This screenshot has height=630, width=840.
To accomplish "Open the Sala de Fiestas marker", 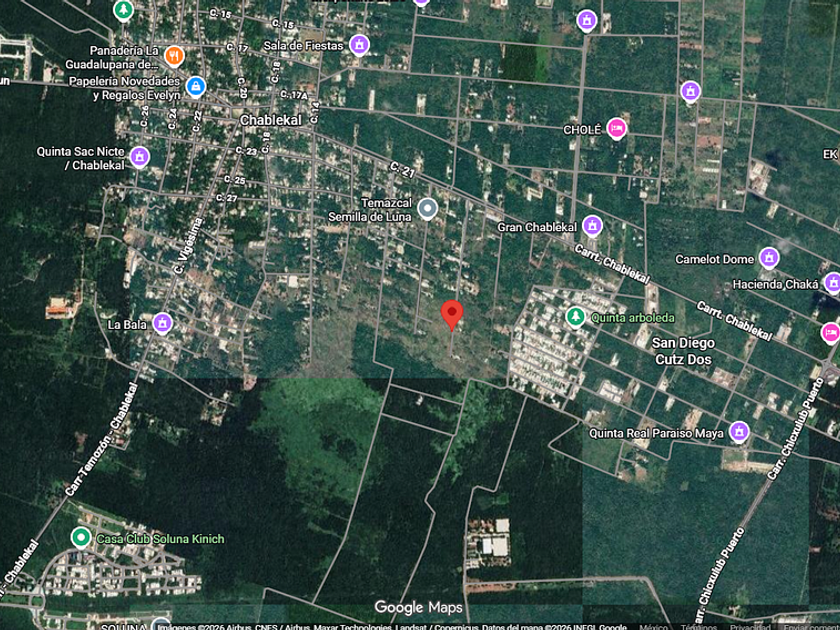I will 359,45.
